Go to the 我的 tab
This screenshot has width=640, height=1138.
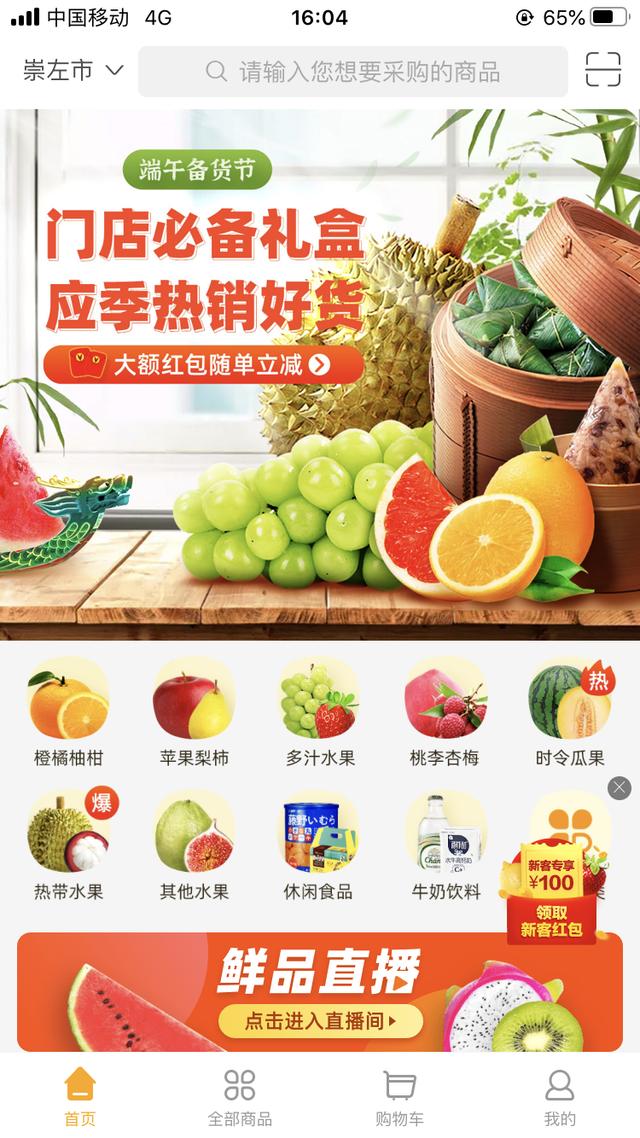pyautogui.click(x=560, y=1097)
